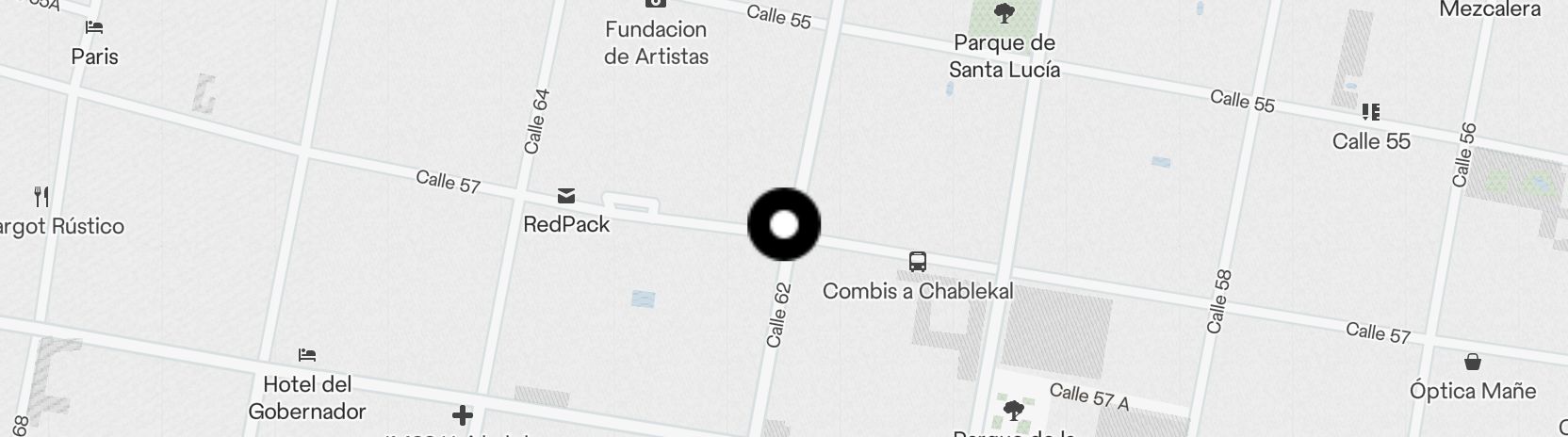
Task: Open the Hotel del Gobernador marker
Action: pyautogui.click(x=307, y=356)
